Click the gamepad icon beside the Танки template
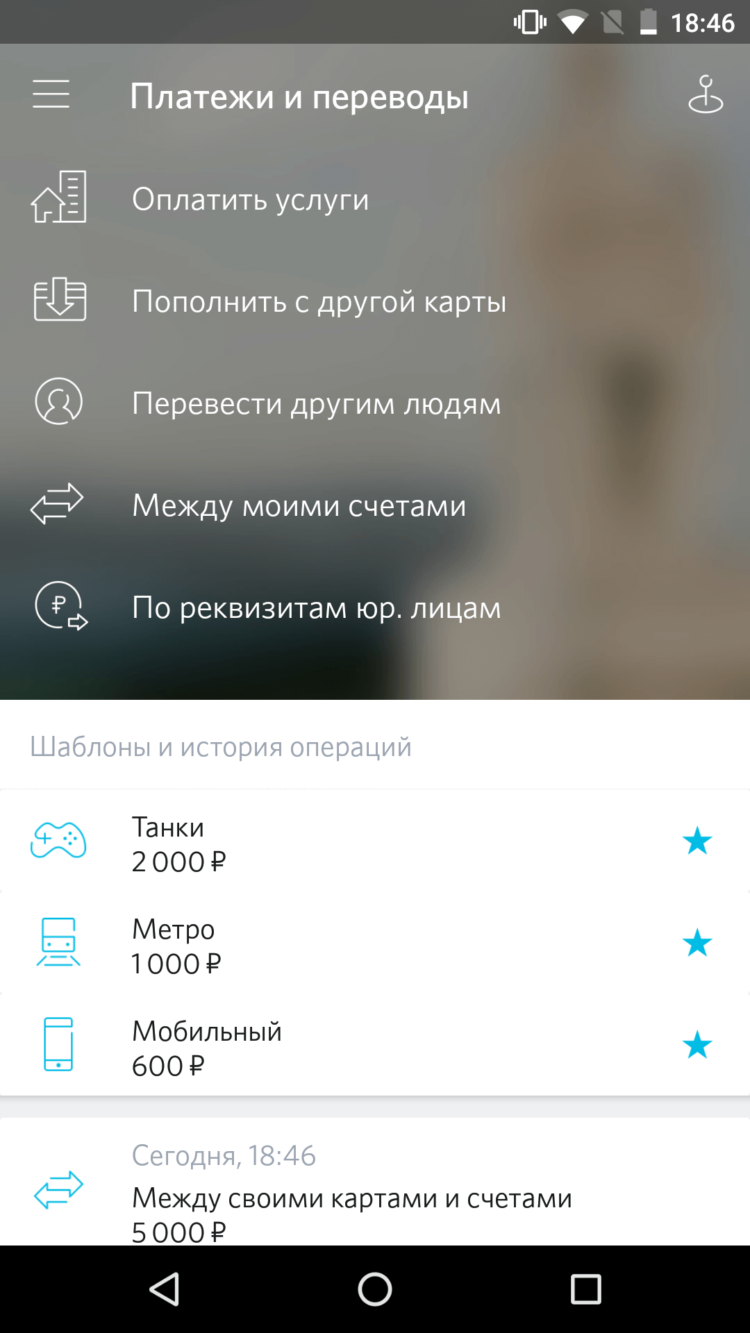The width and height of the screenshot is (750, 1333). pos(58,840)
